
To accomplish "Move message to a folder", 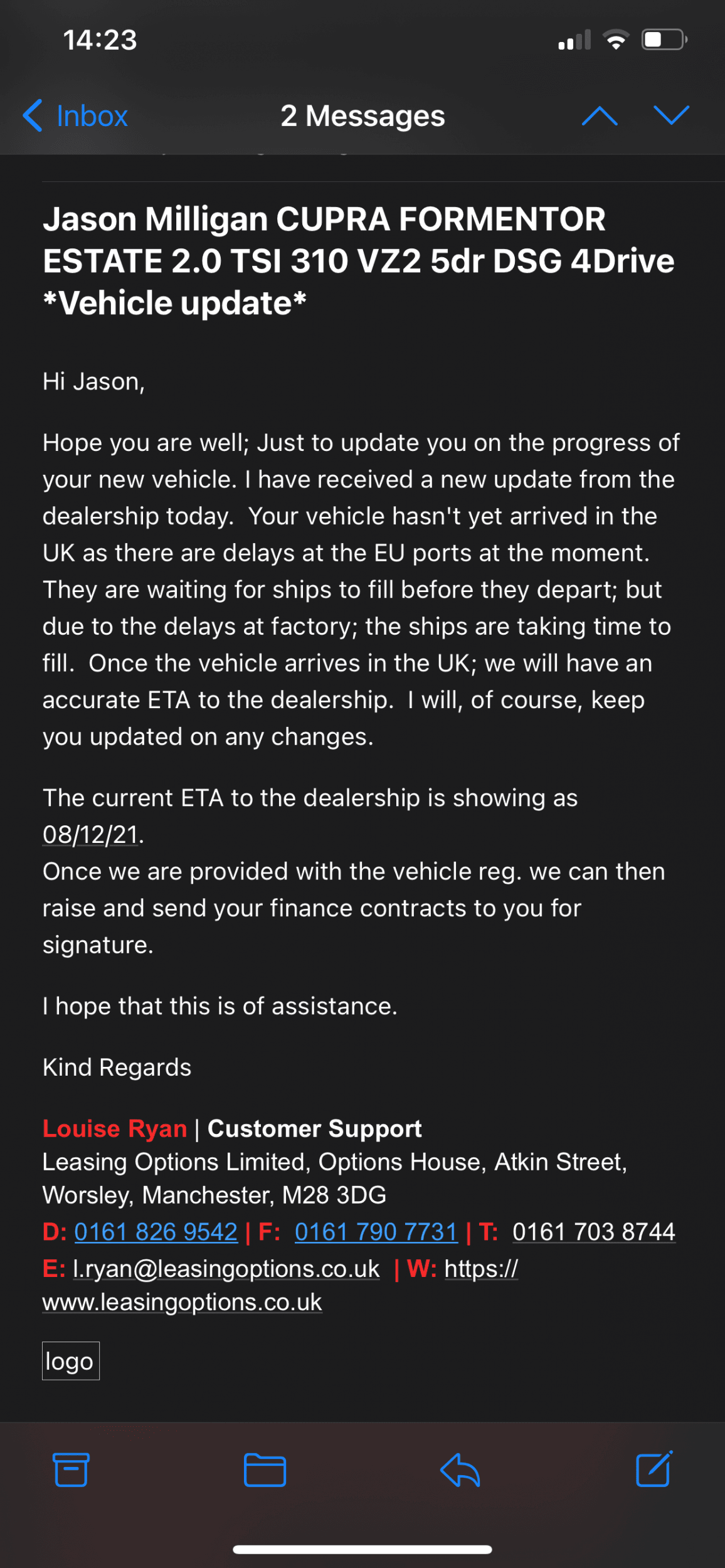I will (265, 1470).
